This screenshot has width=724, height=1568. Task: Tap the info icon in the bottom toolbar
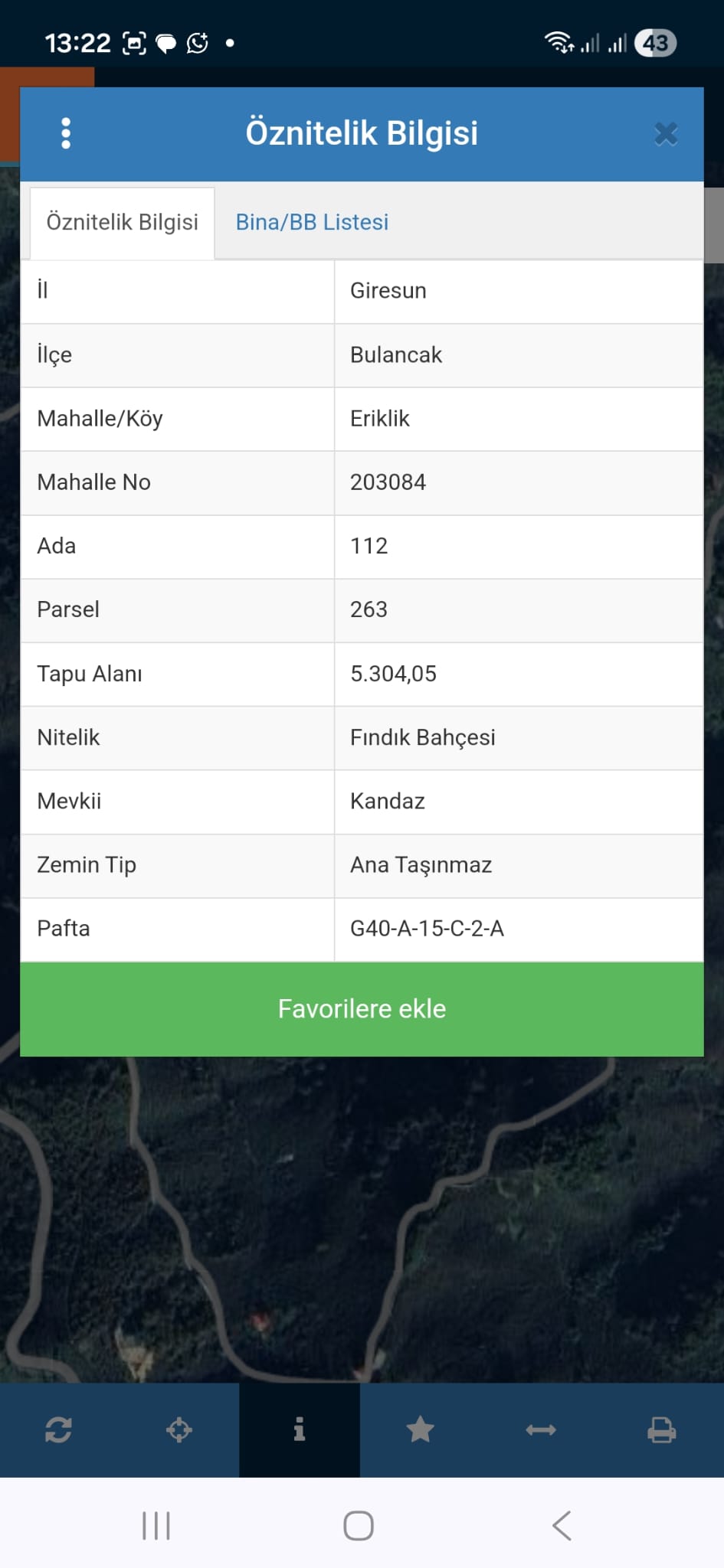click(x=300, y=1429)
